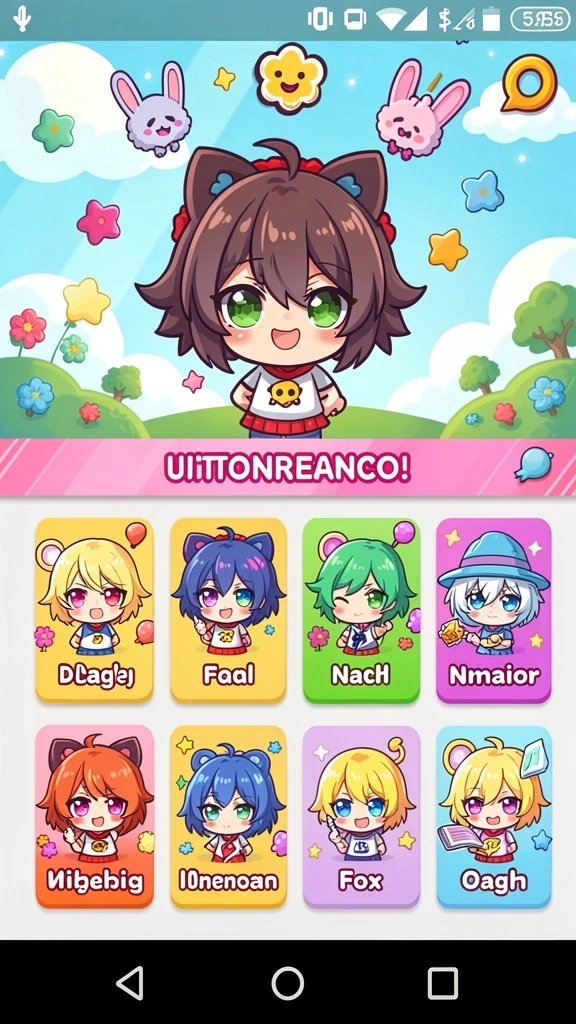Screen dimensions: 576x1024
Task: Choose the Faal character card
Action: [229, 610]
